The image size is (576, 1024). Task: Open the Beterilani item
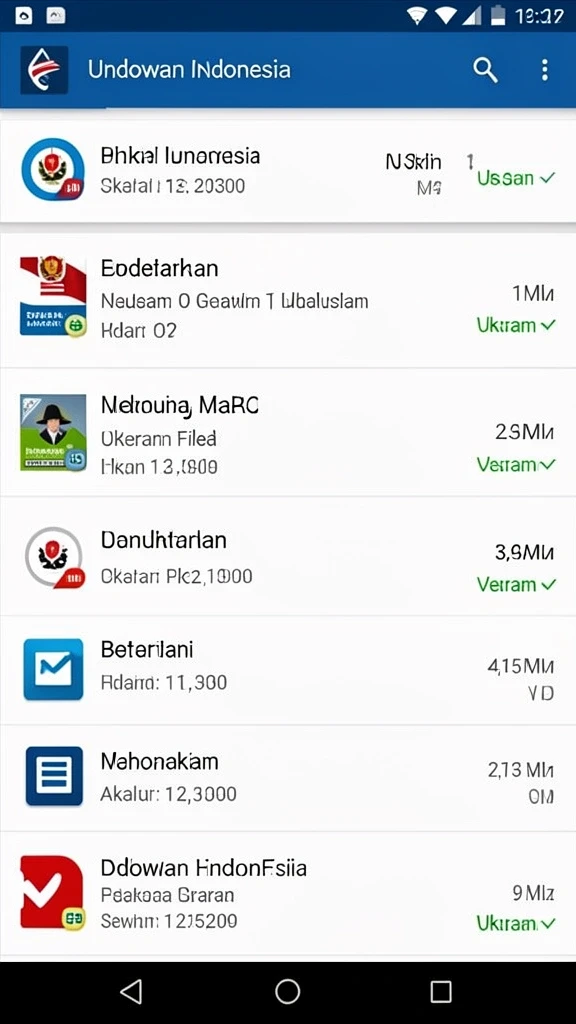tap(288, 670)
